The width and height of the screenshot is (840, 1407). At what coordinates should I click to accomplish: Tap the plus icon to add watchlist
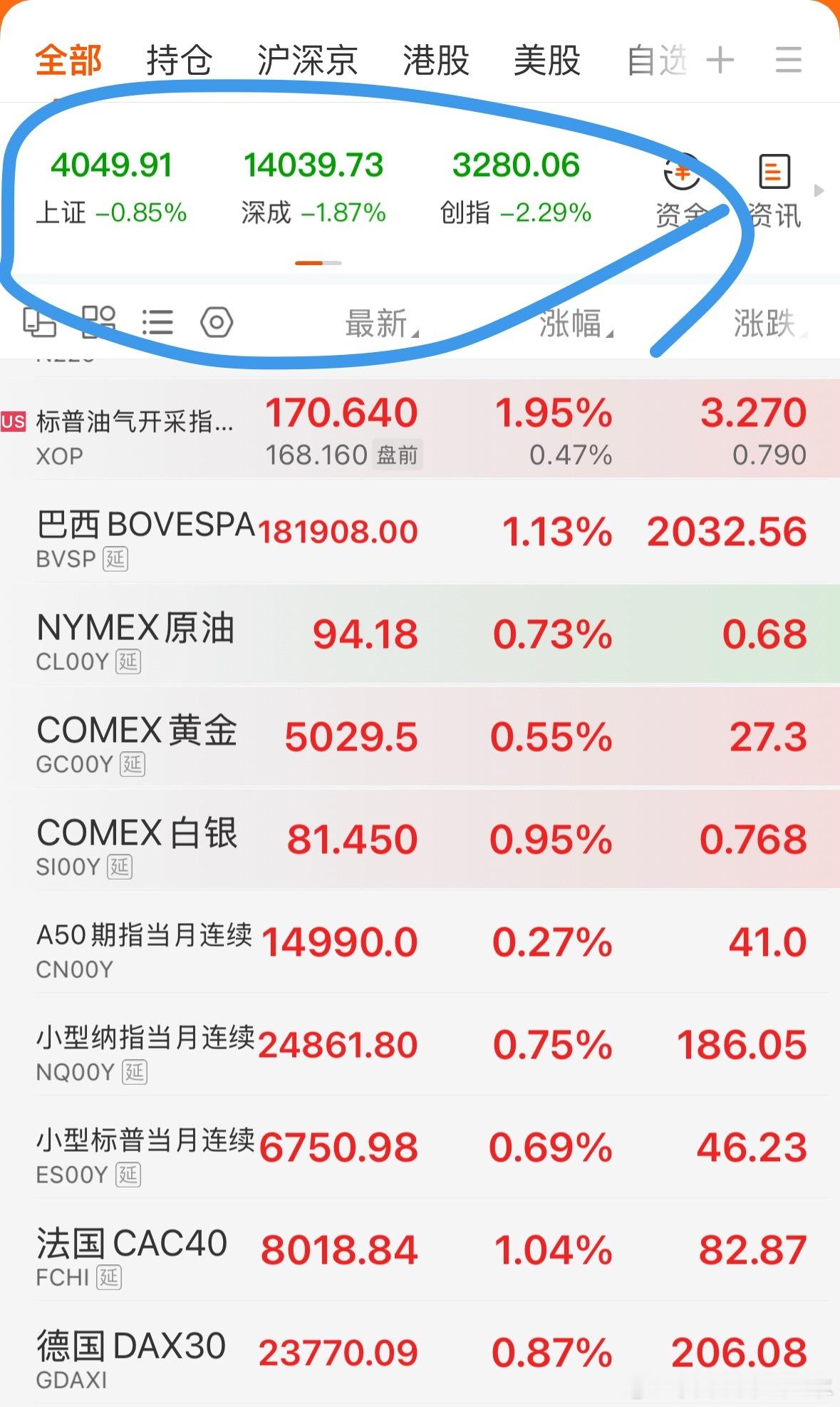coord(720,61)
